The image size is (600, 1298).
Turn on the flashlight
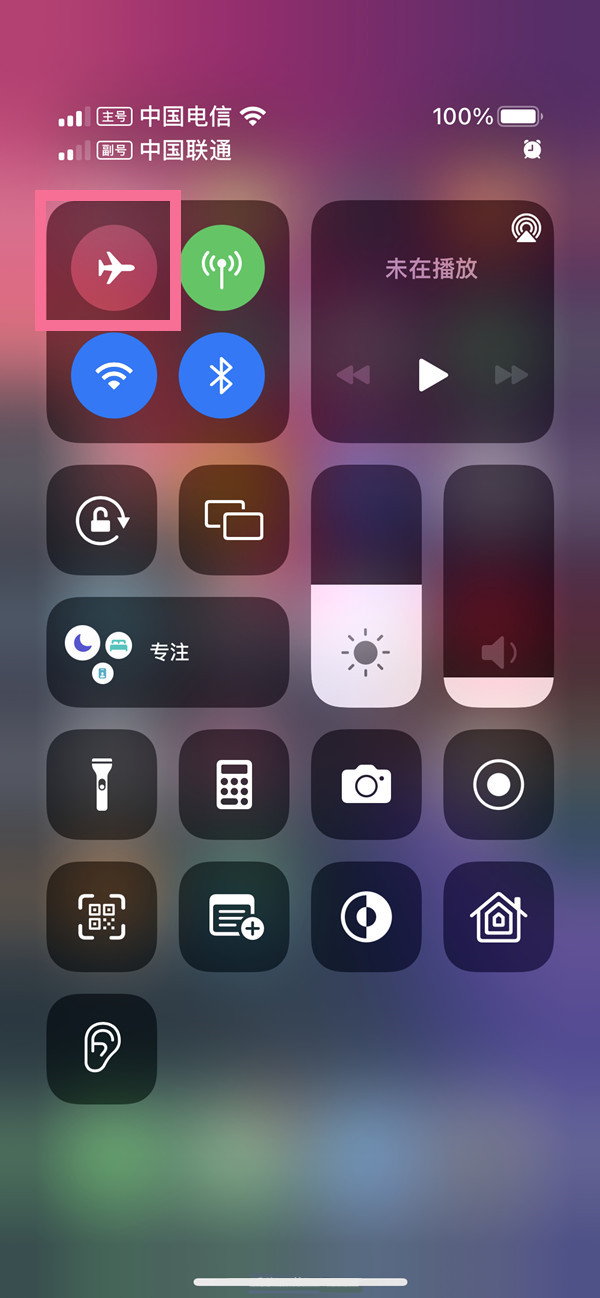102,784
